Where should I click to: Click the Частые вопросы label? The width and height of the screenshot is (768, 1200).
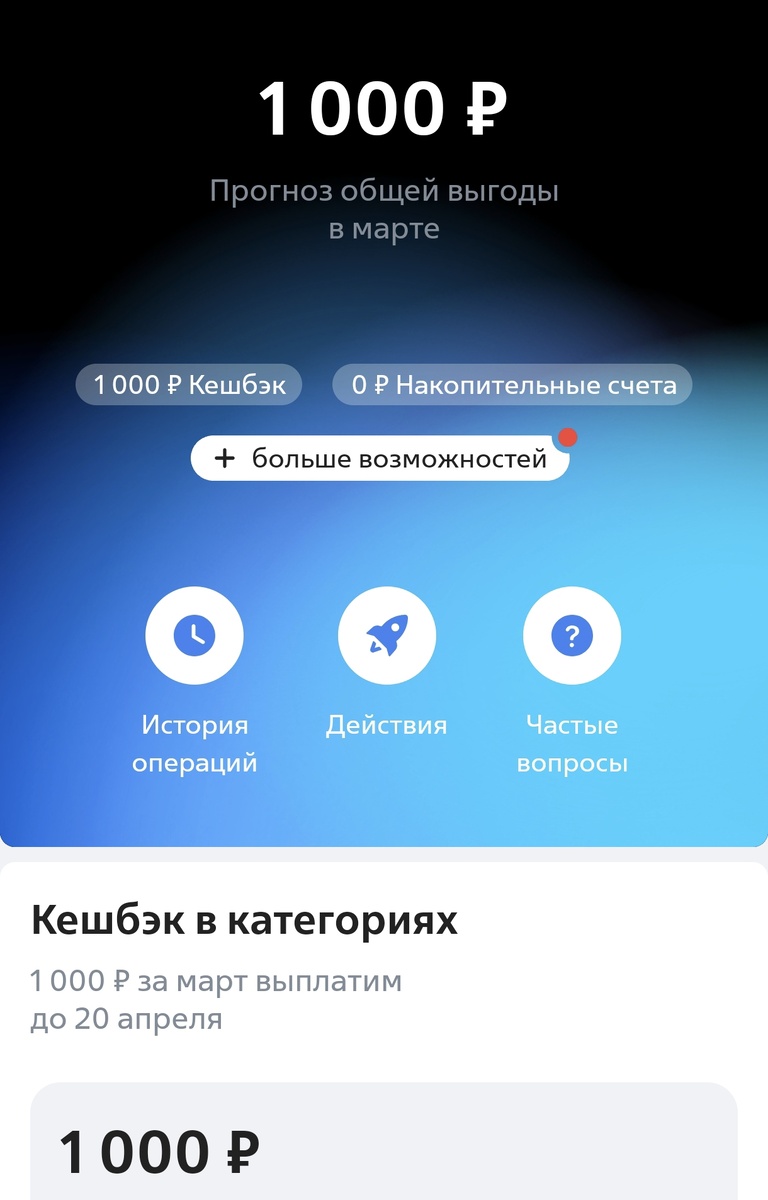(571, 744)
